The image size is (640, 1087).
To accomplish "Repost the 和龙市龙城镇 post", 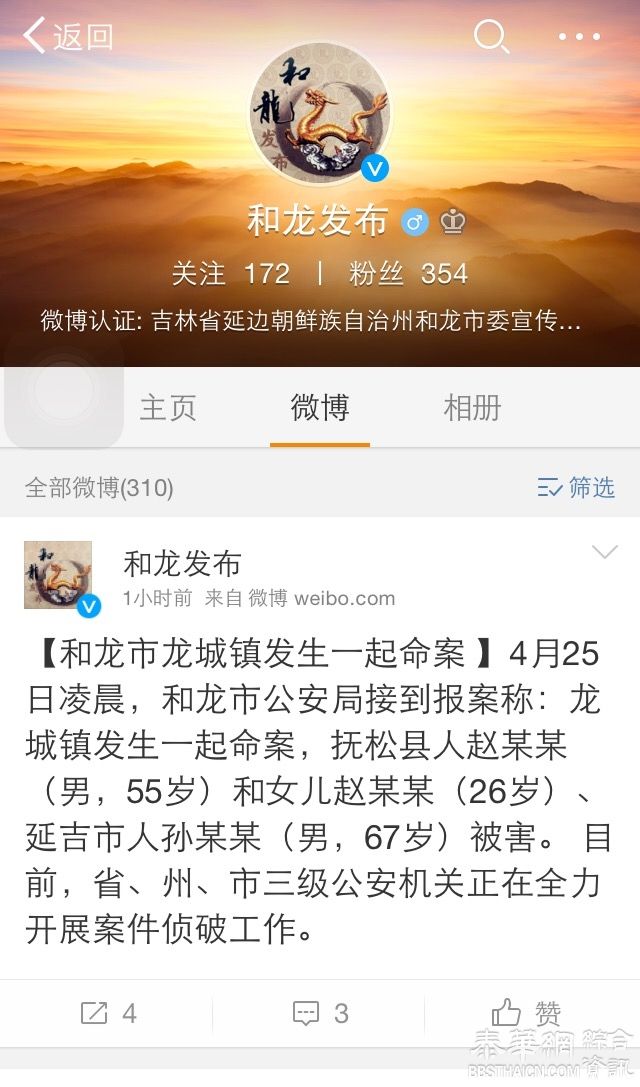I will tap(108, 1013).
